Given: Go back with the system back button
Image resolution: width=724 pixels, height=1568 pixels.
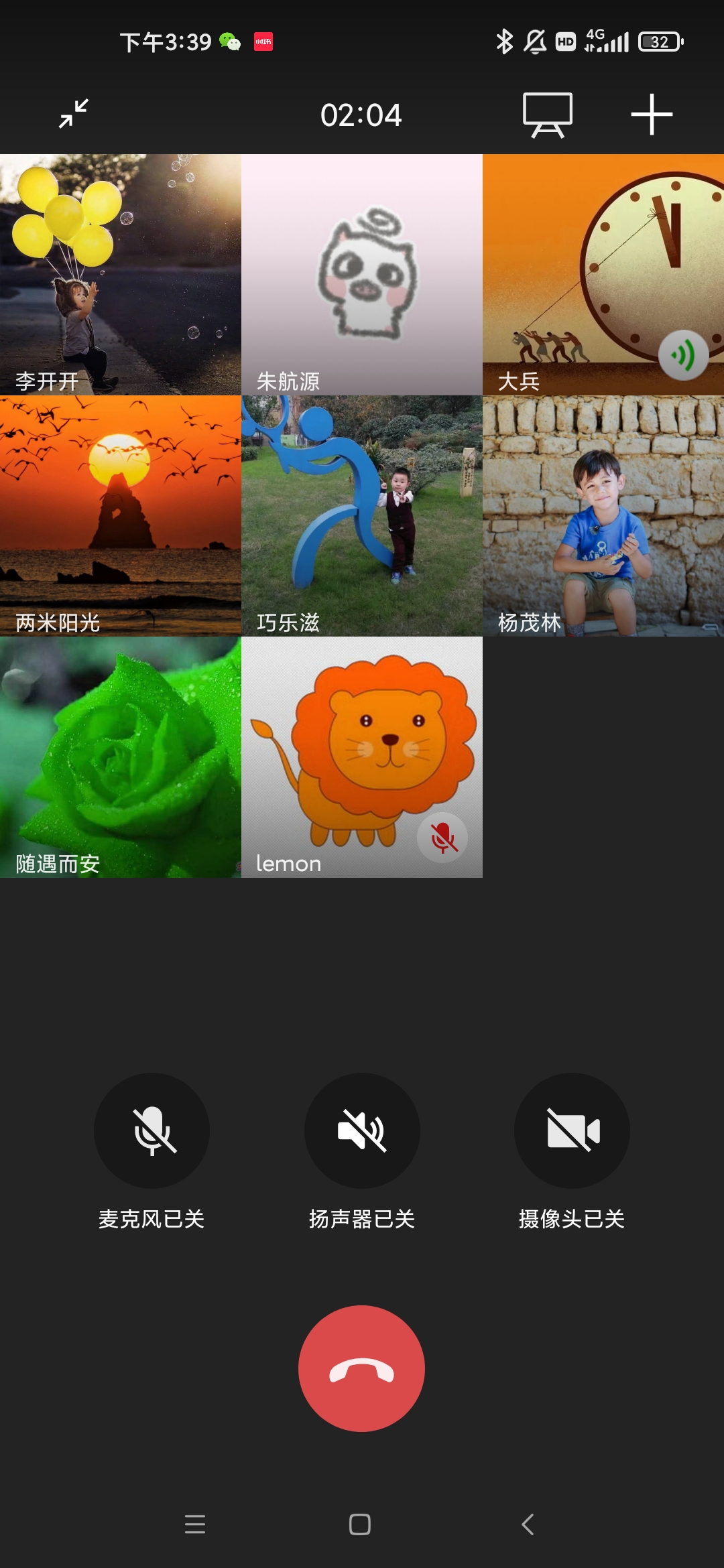Looking at the screenshot, I should click(528, 1524).
